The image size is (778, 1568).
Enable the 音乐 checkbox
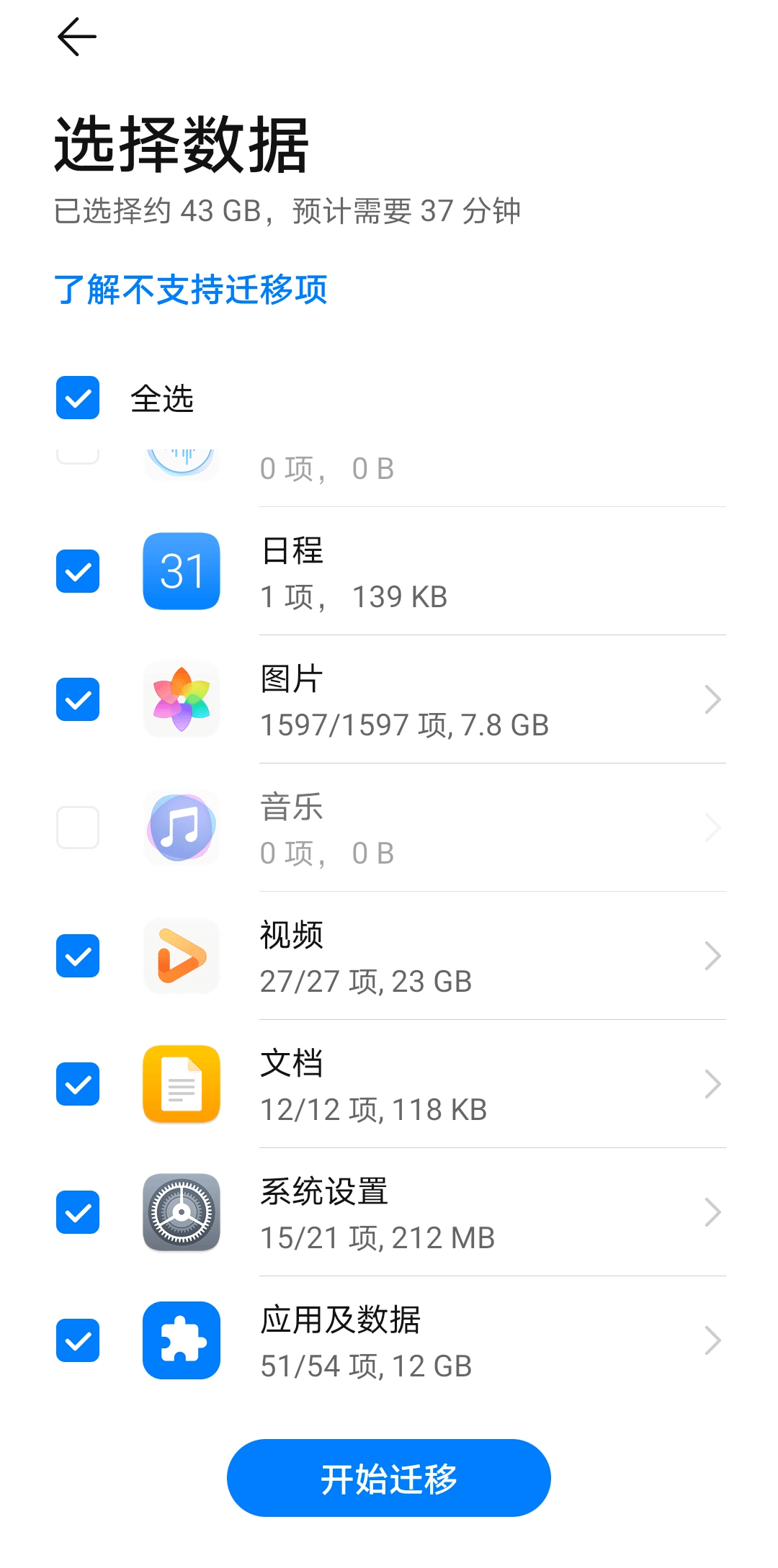pyautogui.click(x=78, y=827)
